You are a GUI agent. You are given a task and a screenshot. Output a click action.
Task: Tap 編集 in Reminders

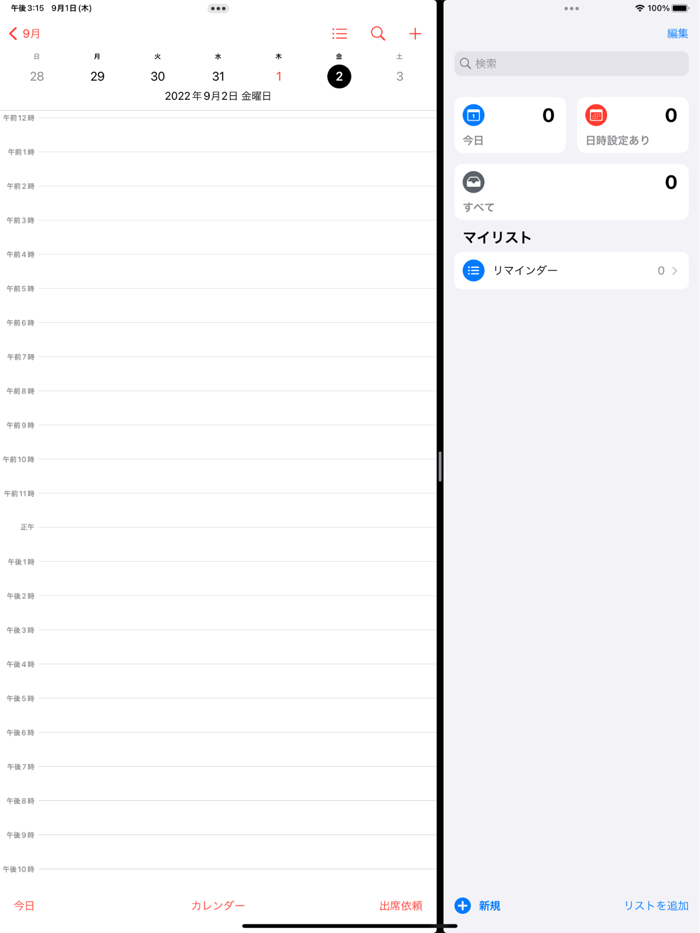pos(677,33)
